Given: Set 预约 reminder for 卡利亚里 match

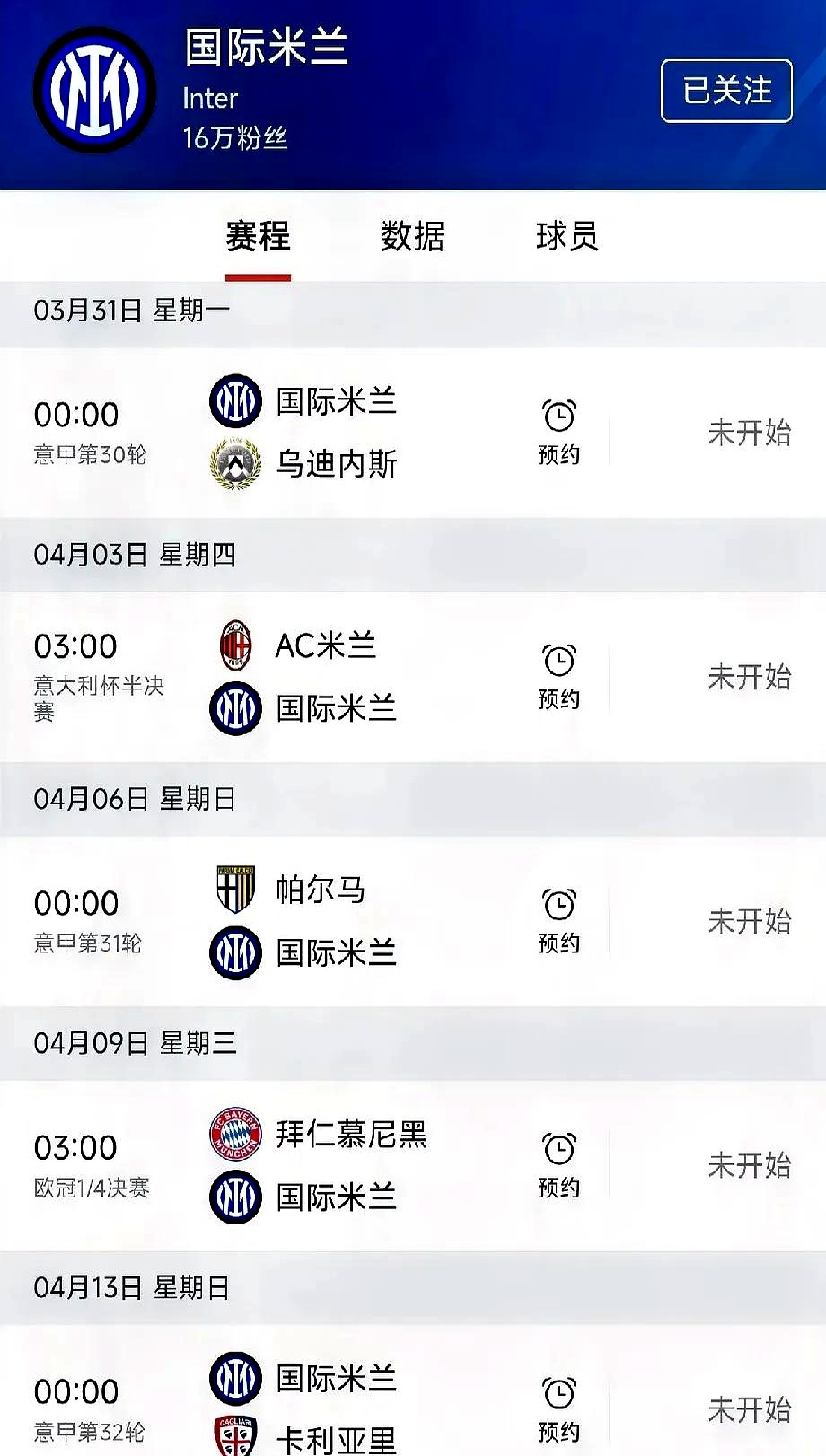Looking at the screenshot, I should click(x=558, y=1408).
